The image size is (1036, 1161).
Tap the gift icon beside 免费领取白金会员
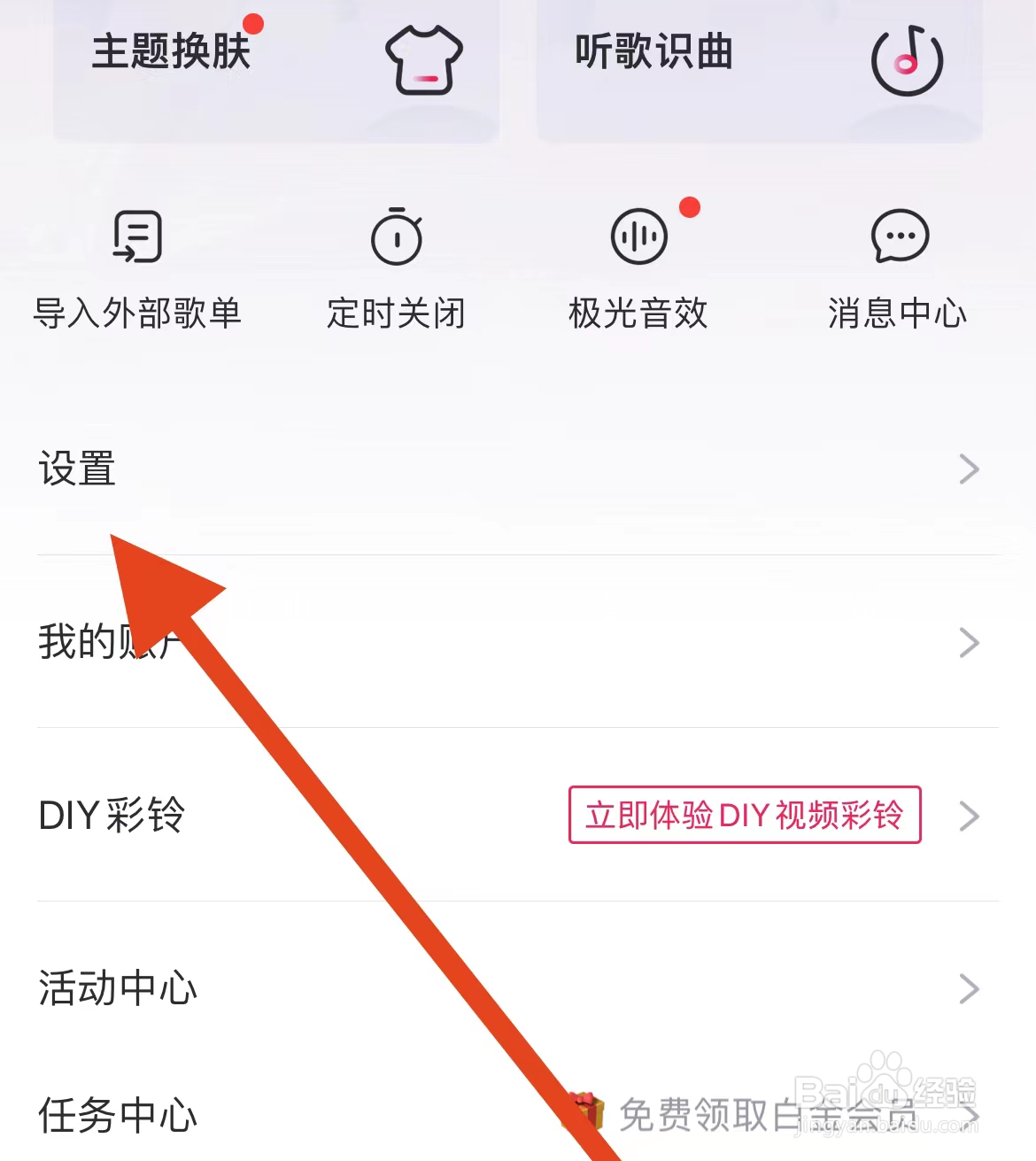pos(586,1111)
